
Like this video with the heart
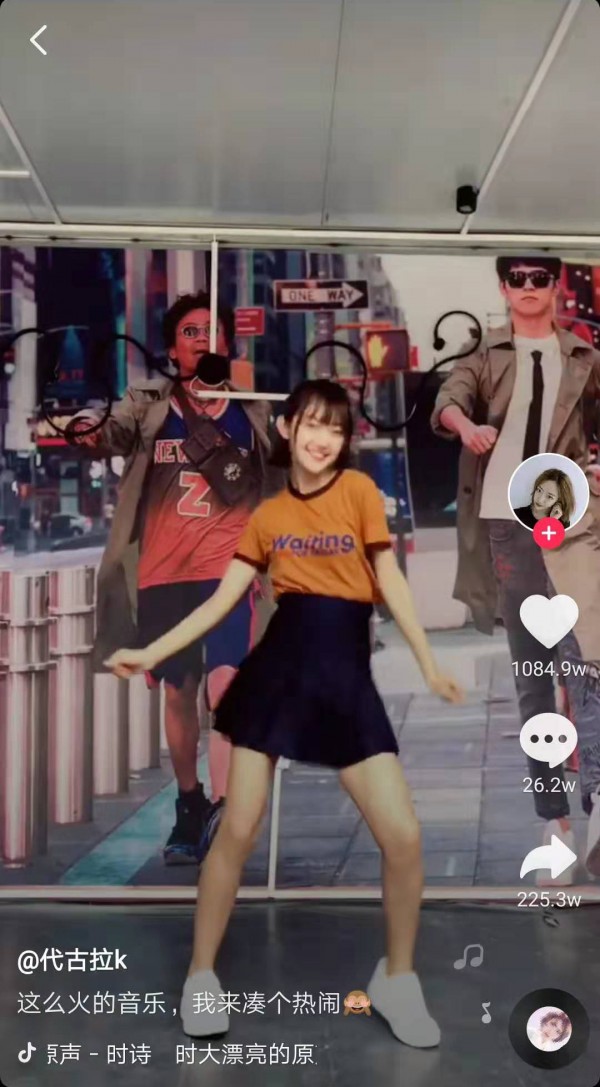click(x=549, y=621)
